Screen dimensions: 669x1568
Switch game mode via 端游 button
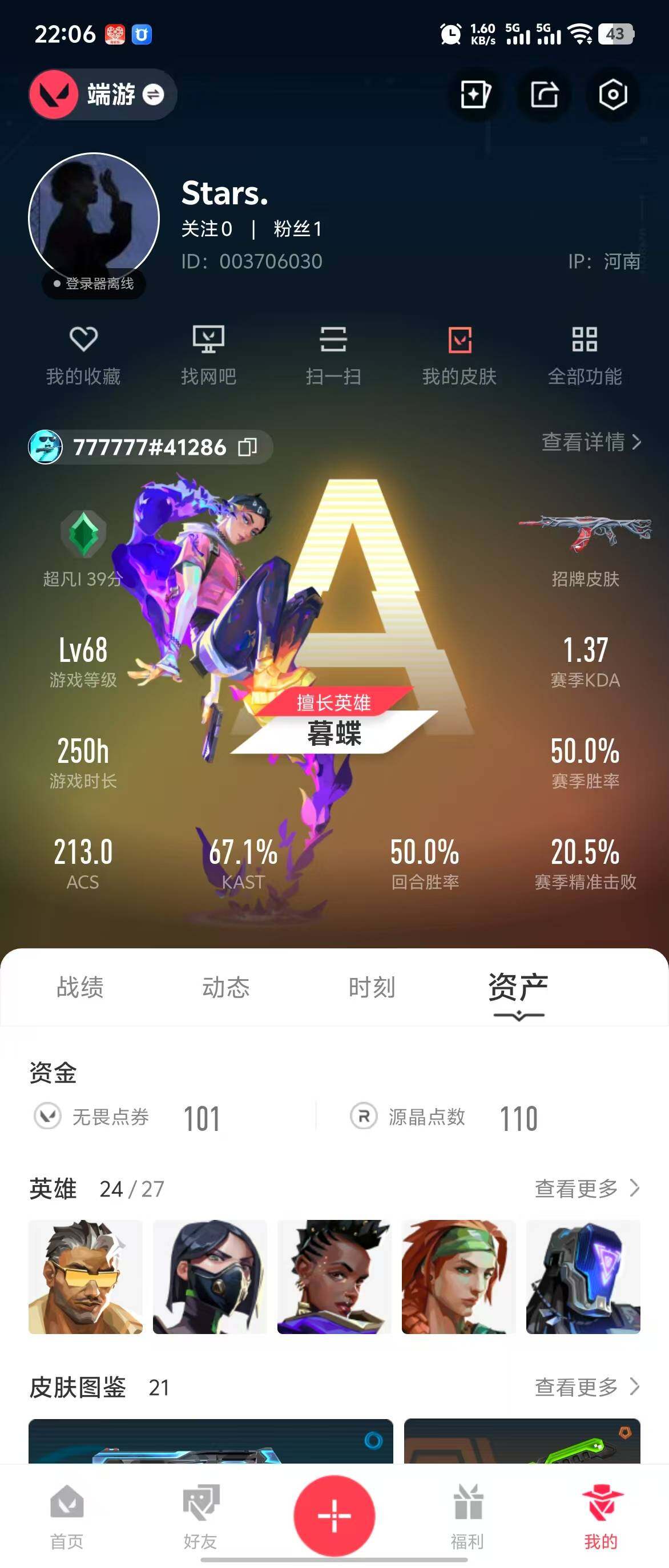(102, 95)
